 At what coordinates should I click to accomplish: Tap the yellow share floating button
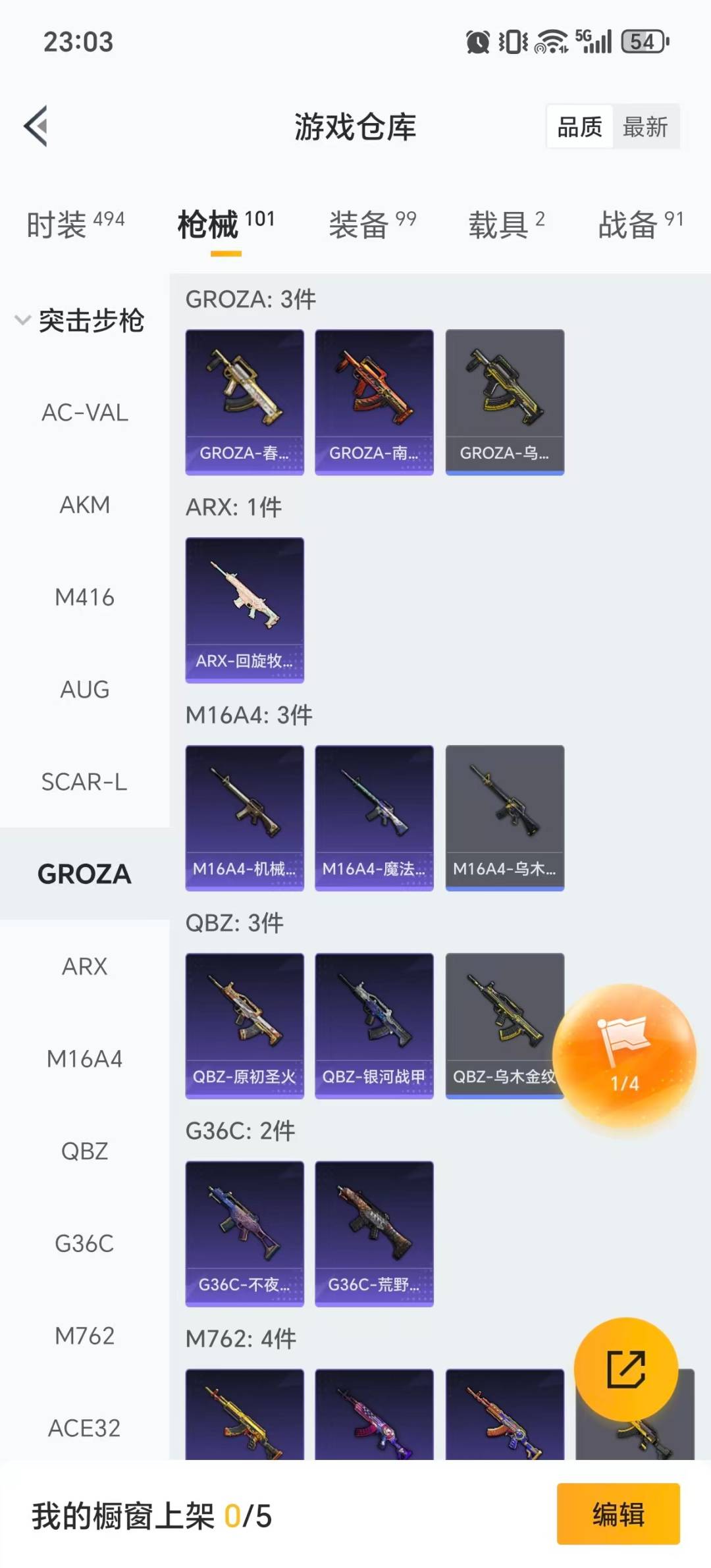[x=625, y=1369]
